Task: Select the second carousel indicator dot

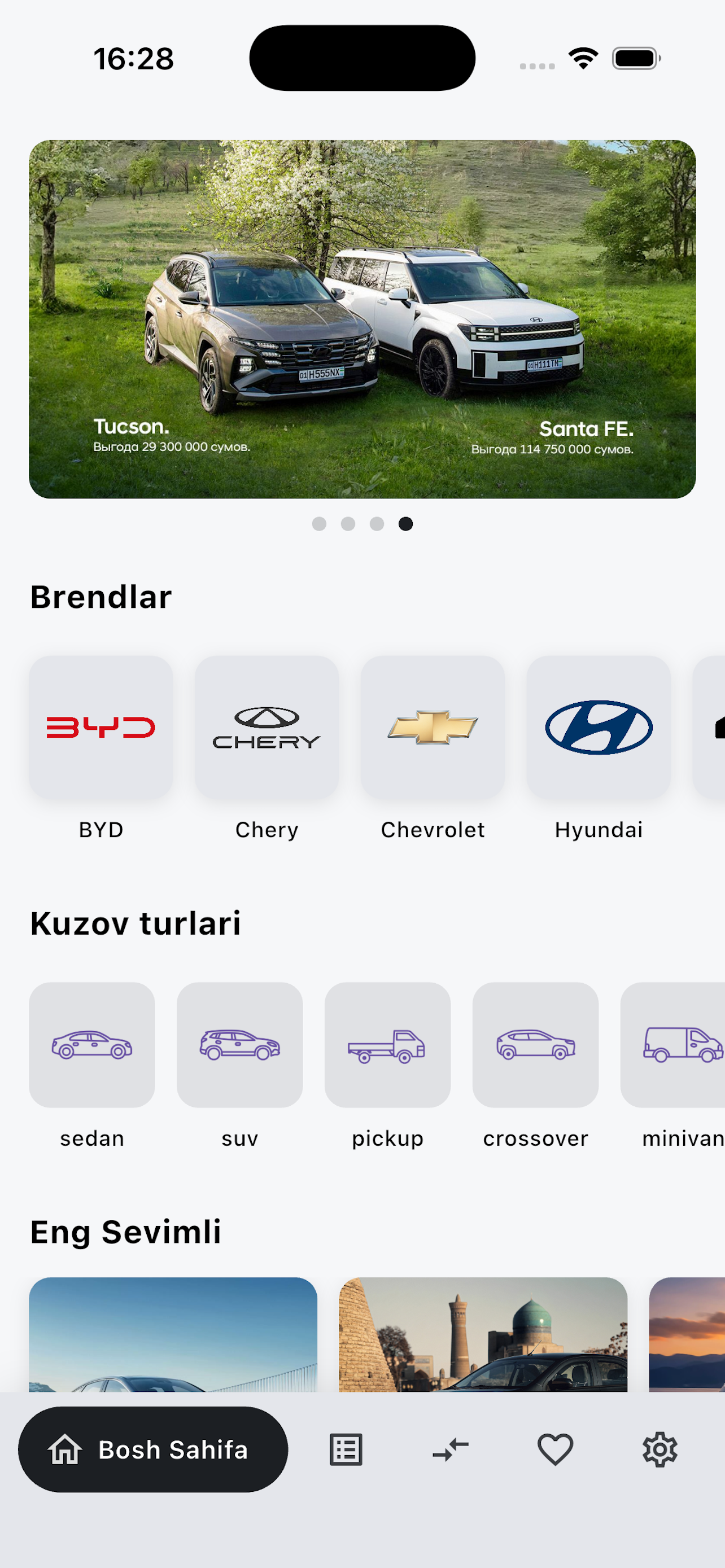Action: [348, 523]
